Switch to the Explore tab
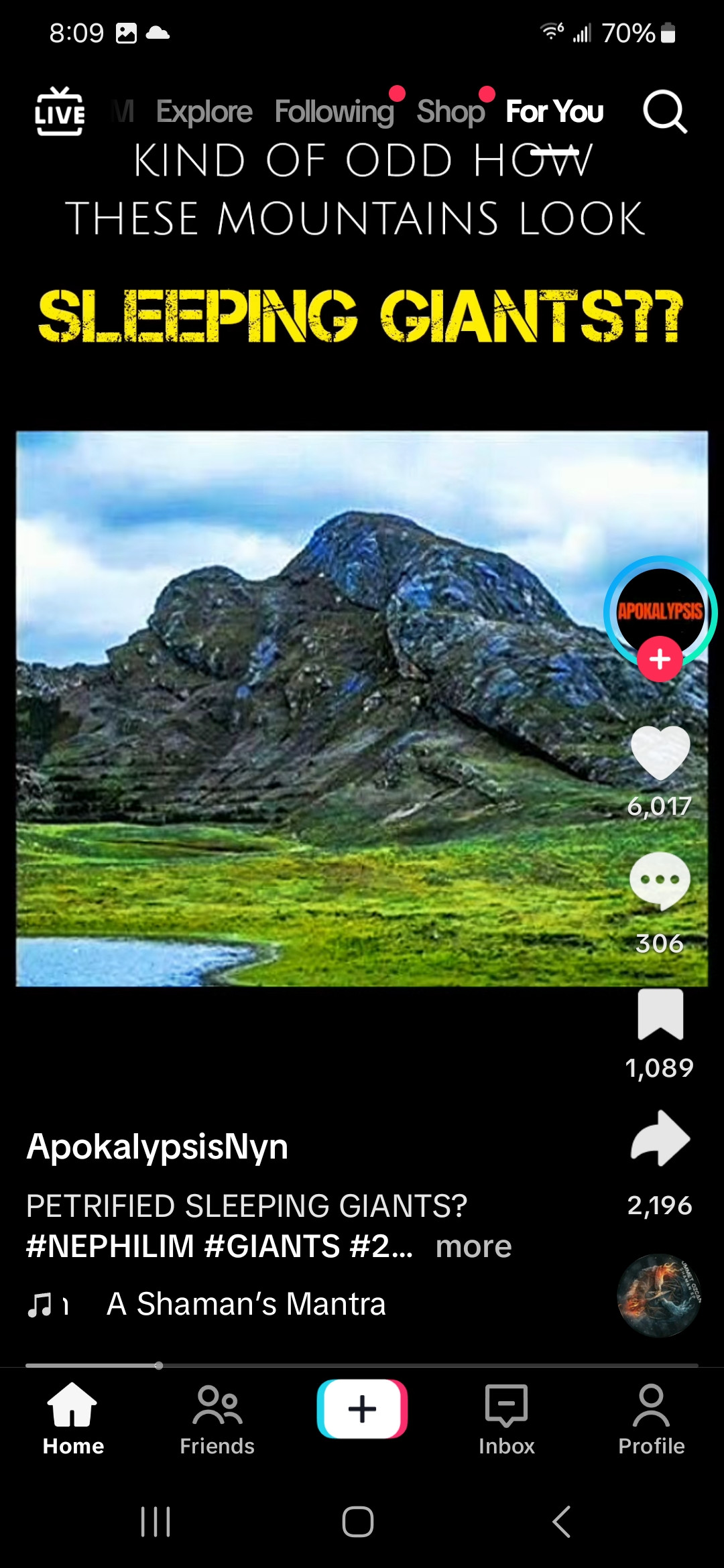Viewport: 724px width, 1568px height. pos(204,111)
